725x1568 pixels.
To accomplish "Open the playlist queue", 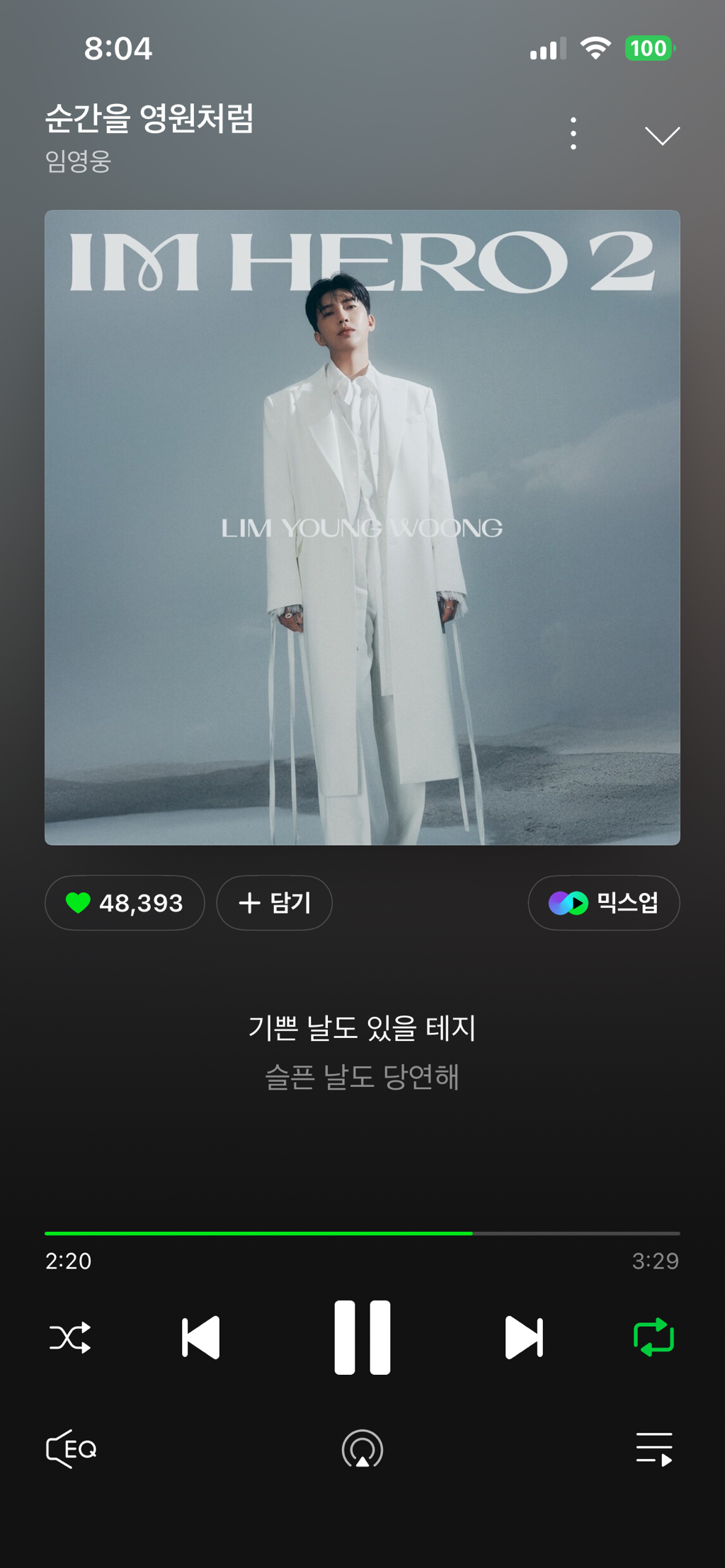I will click(653, 1449).
